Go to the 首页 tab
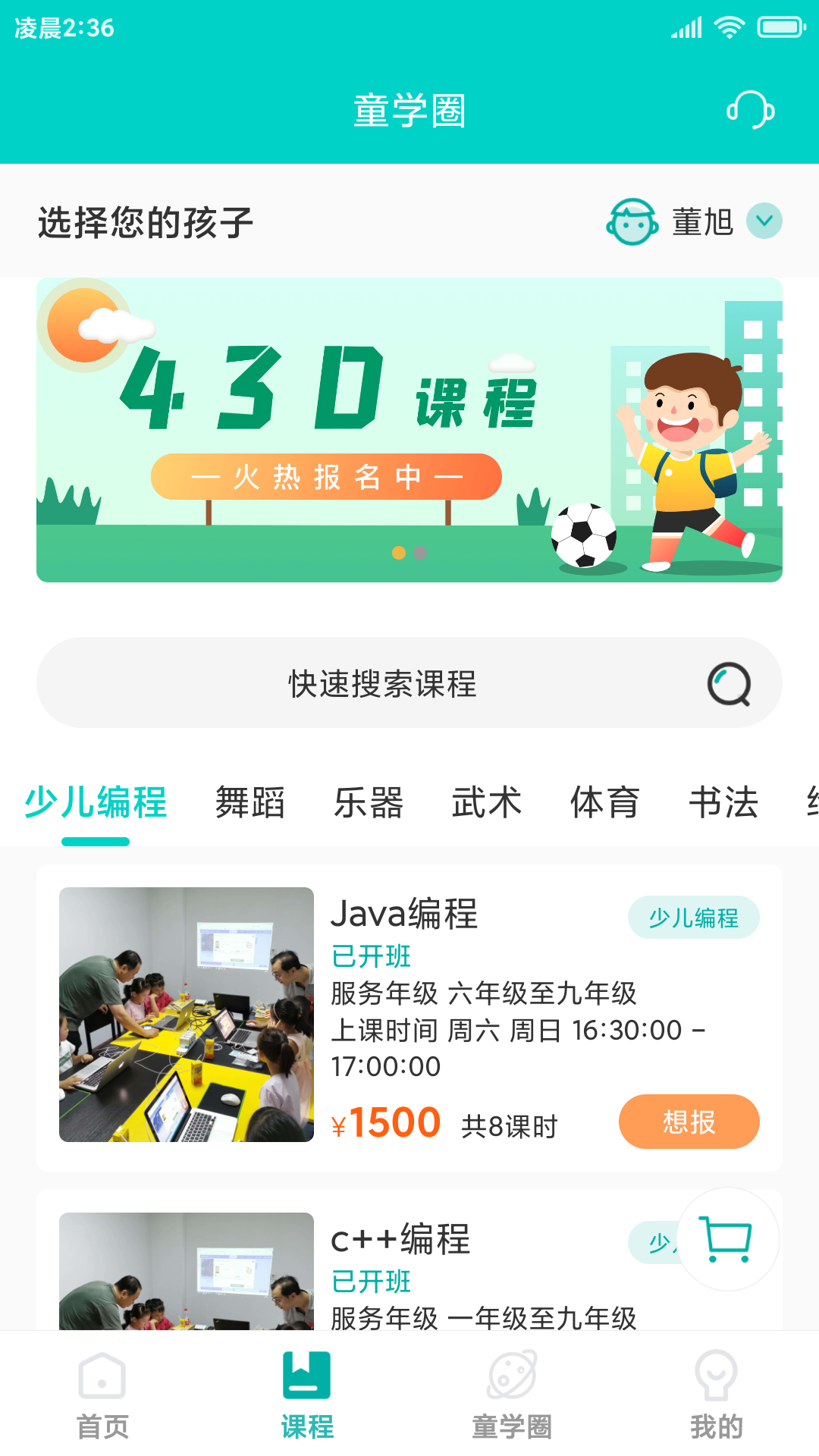This screenshot has height=1456, width=819. pos(102,1394)
